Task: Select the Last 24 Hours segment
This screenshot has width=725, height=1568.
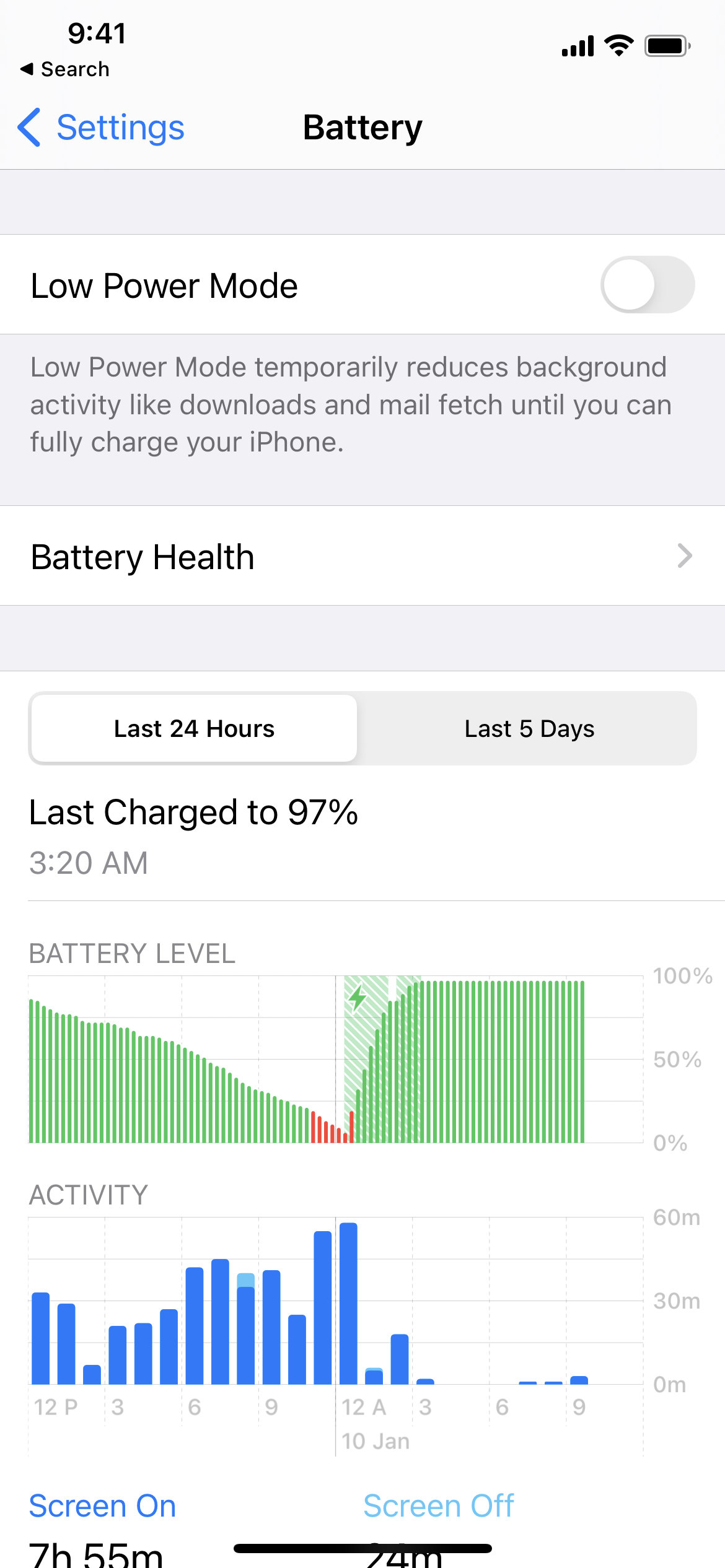Action: 194,728
